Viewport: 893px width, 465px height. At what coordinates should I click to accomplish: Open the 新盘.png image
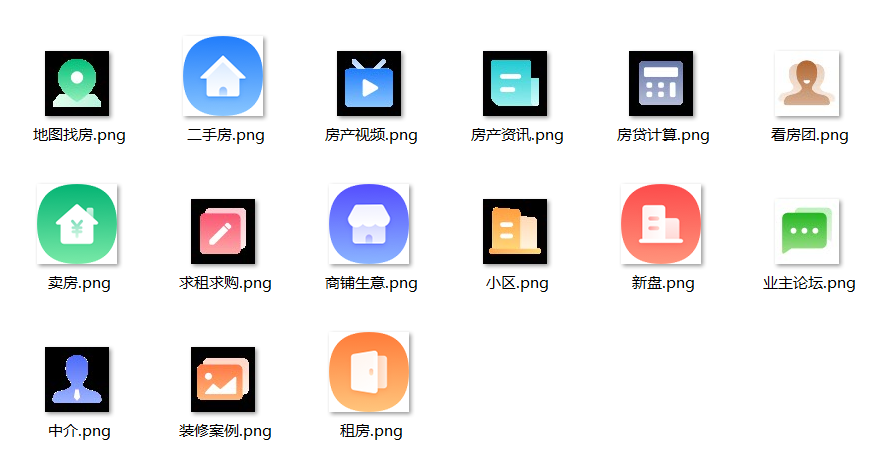point(661,224)
